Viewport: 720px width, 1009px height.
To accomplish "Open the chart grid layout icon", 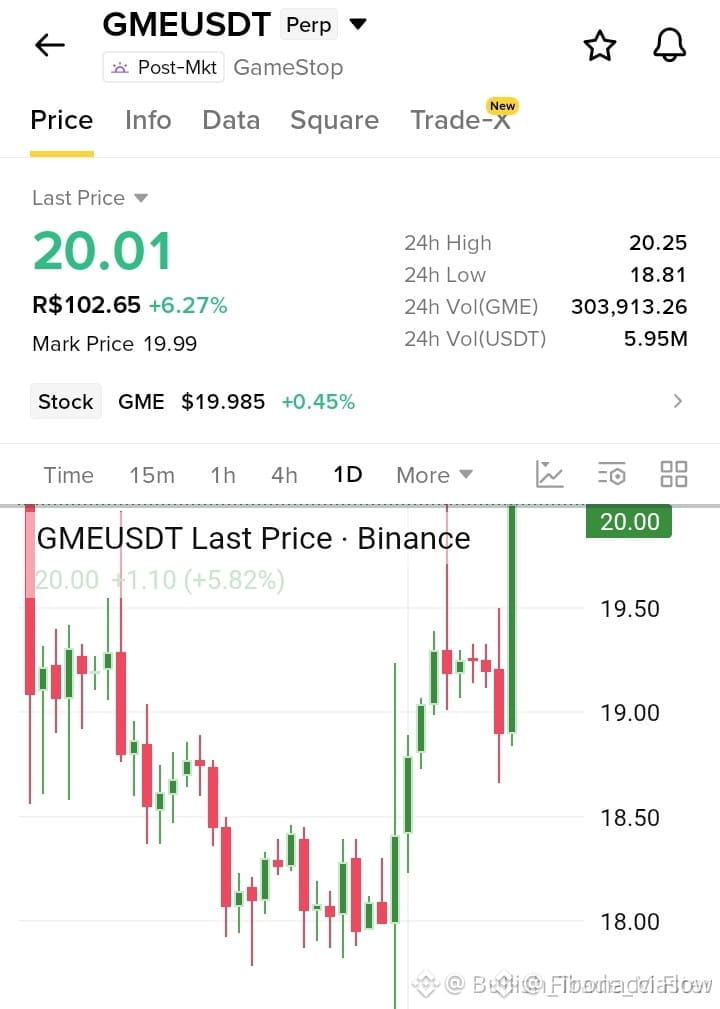I will click(x=674, y=474).
